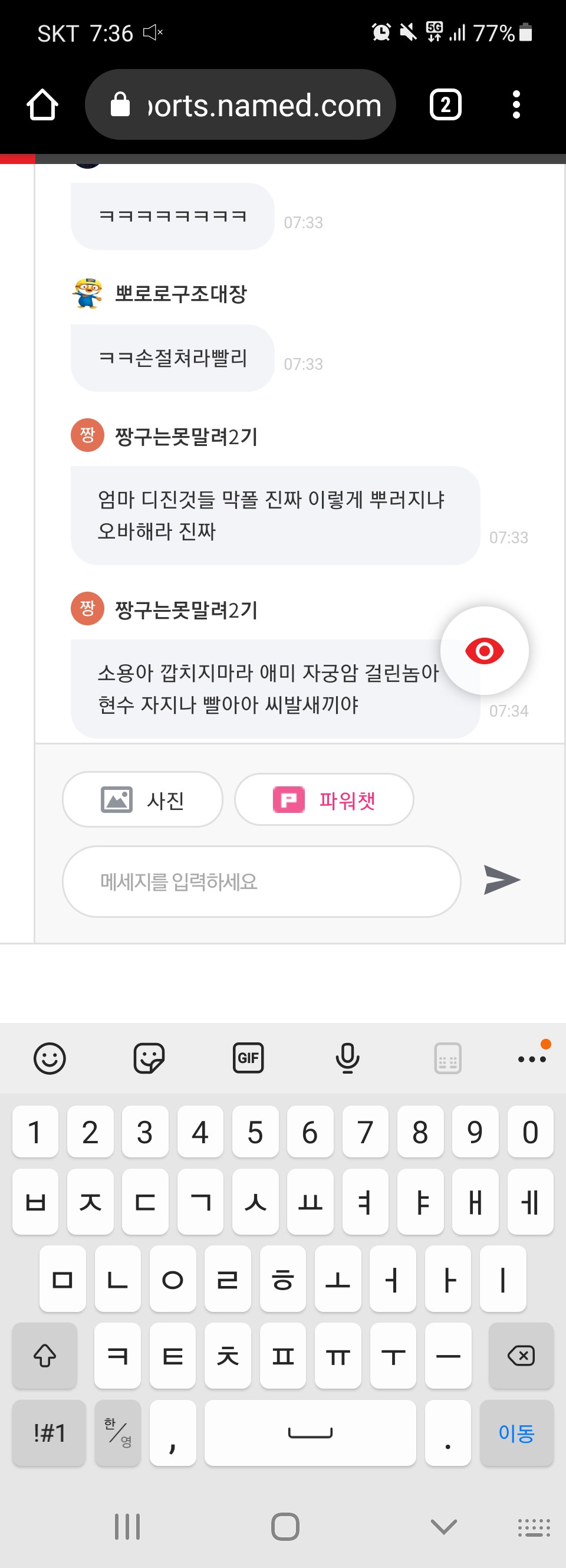
Task: Open the keyboard sticker panel
Action: (x=149, y=1058)
